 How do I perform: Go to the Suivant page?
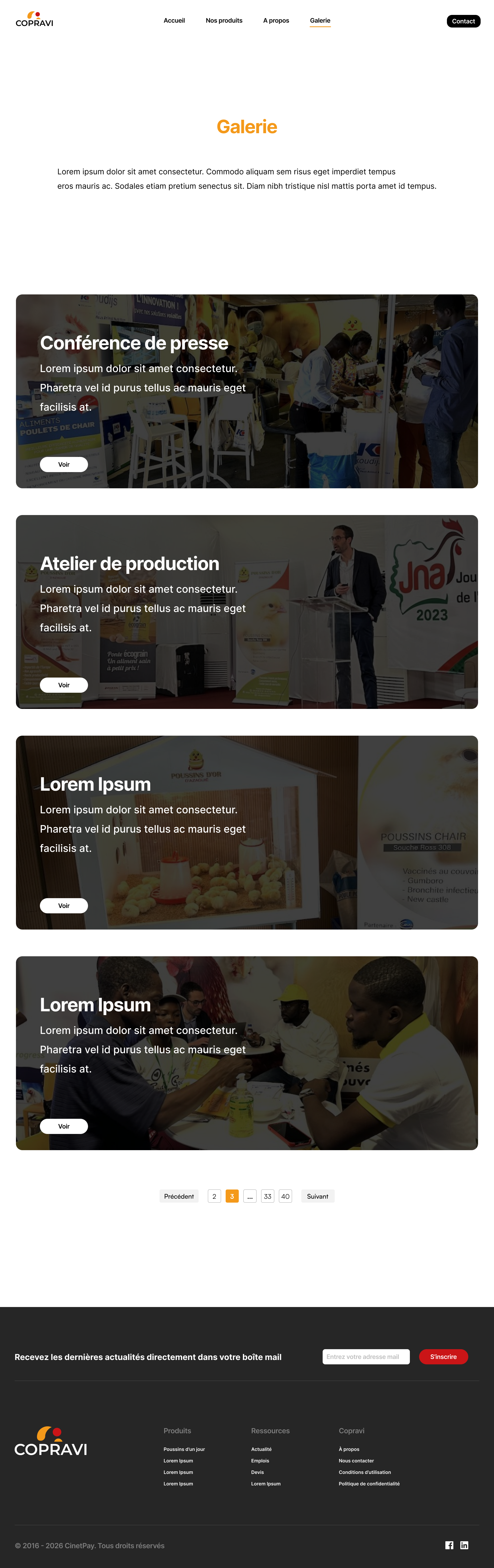(317, 1196)
